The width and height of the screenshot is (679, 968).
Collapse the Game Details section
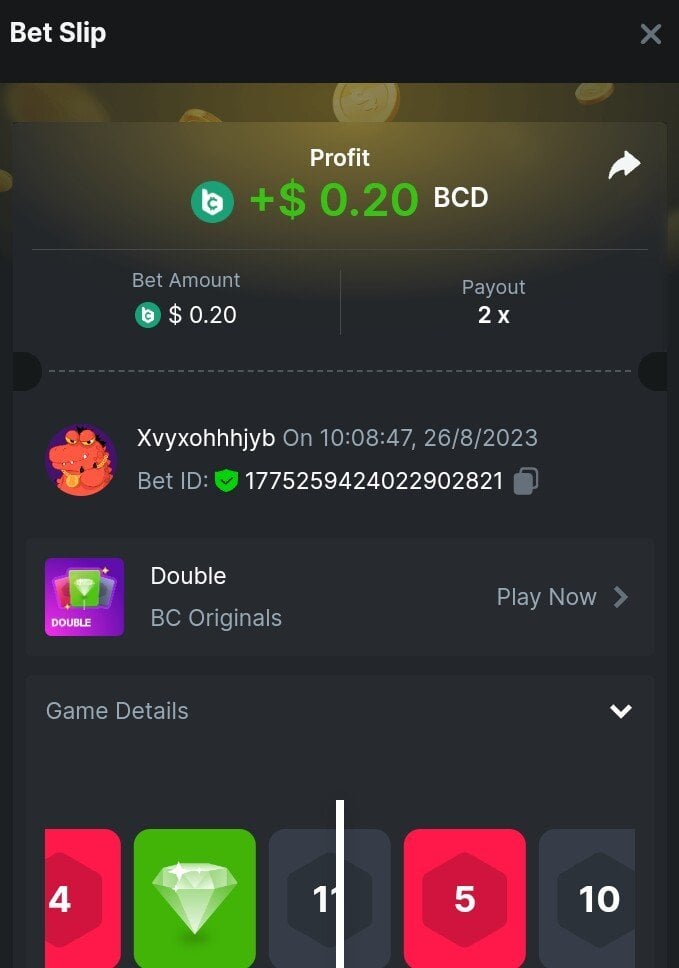click(x=621, y=711)
